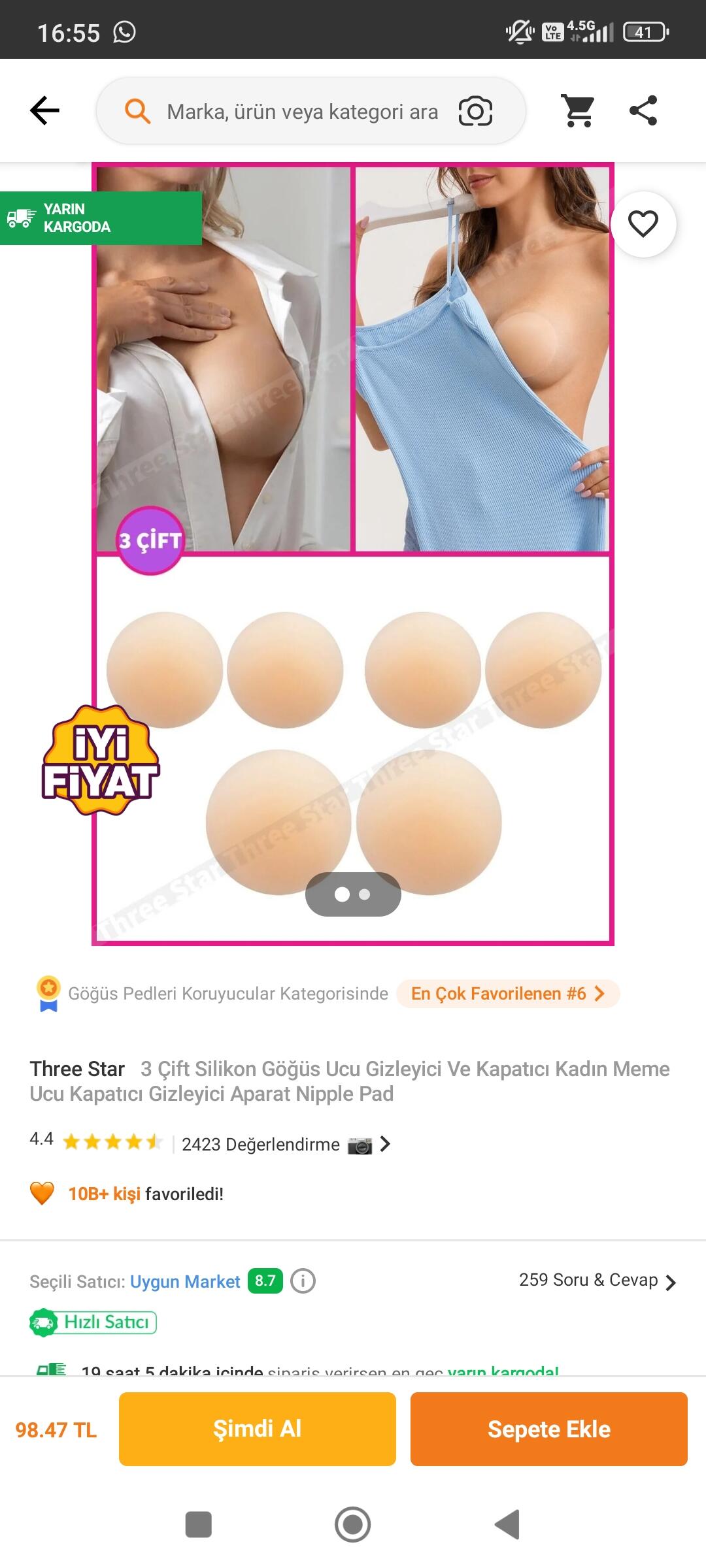Buy now with Şimdi Al
Viewport: 706px width, 1568px height.
pyautogui.click(x=257, y=1429)
